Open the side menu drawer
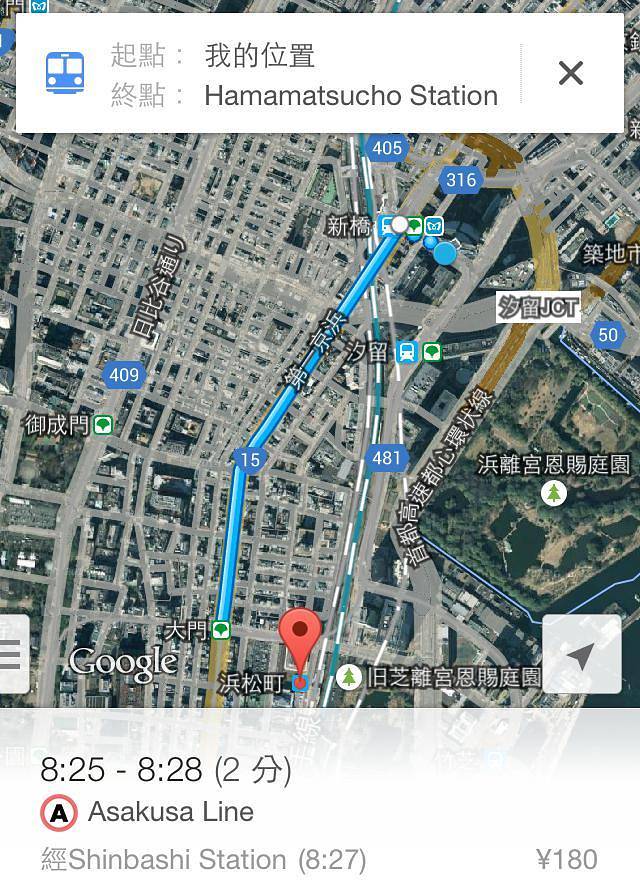This screenshot has width=640, height=893. (12, 654)
